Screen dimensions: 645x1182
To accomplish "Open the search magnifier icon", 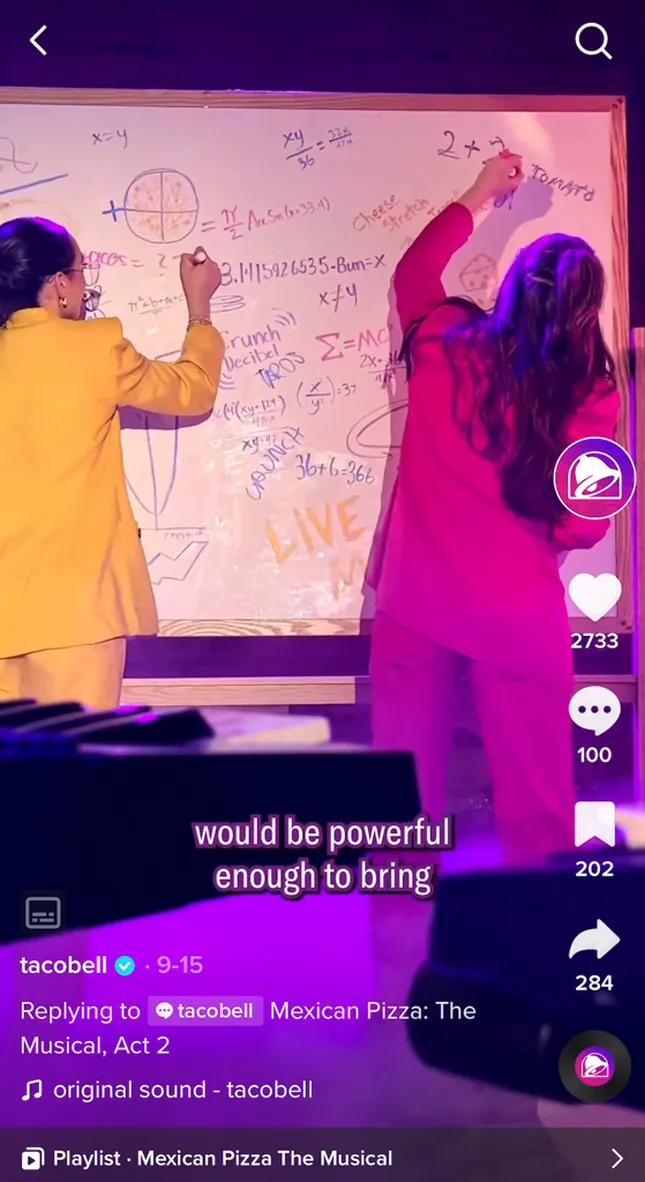I will 593,41.
